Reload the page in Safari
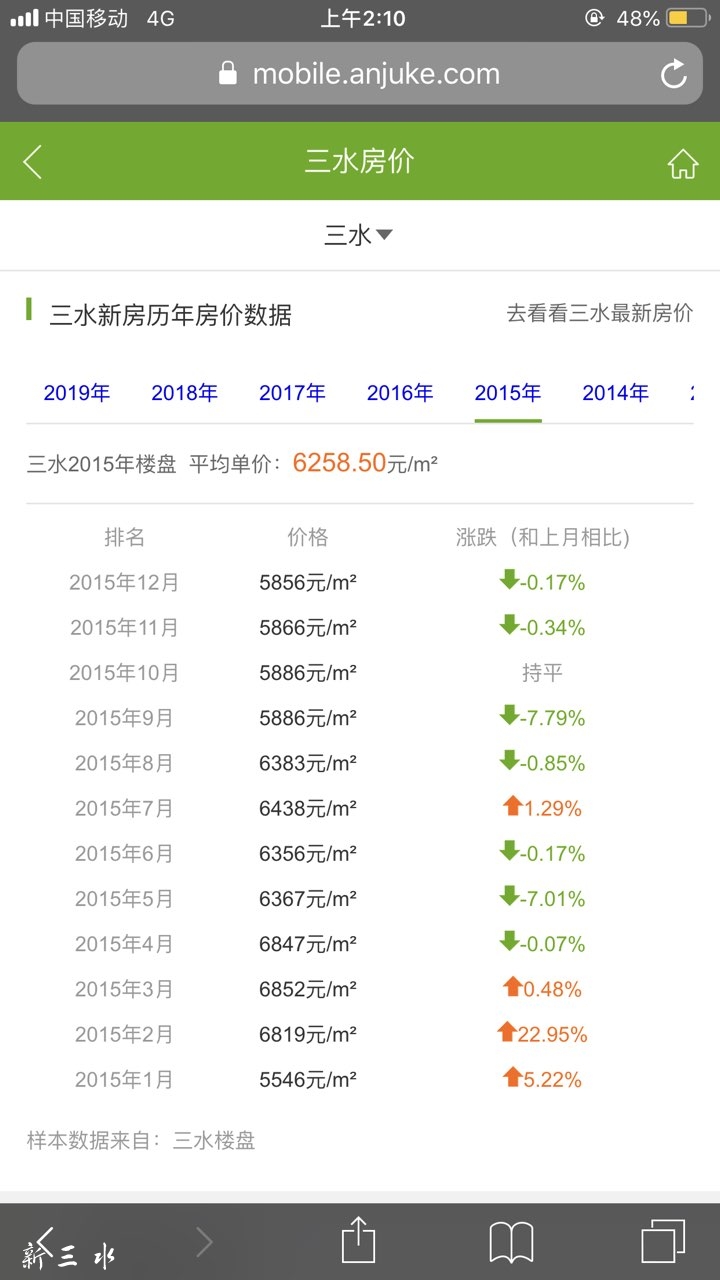720x1280 pixels. click(673, 74)
